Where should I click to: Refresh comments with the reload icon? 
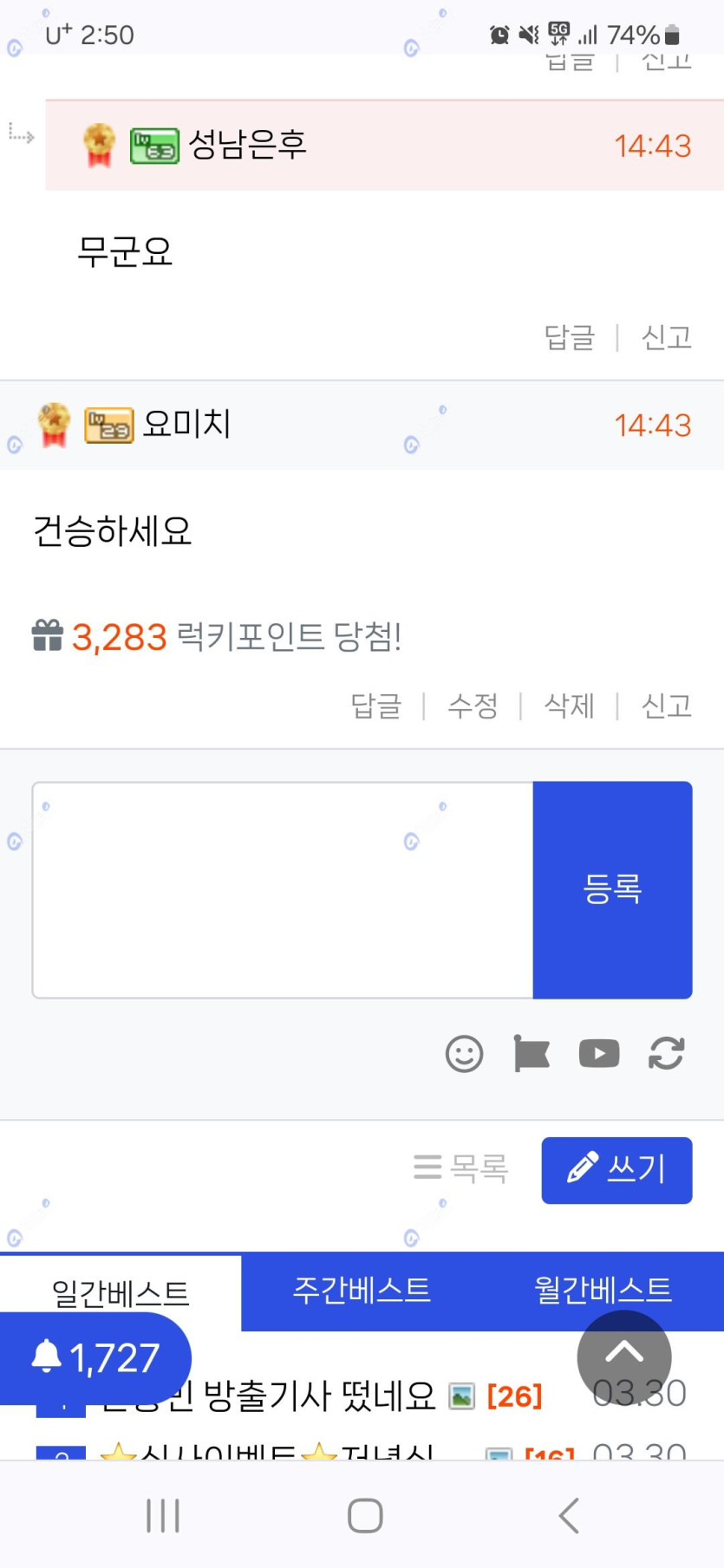pos(667,1054)
